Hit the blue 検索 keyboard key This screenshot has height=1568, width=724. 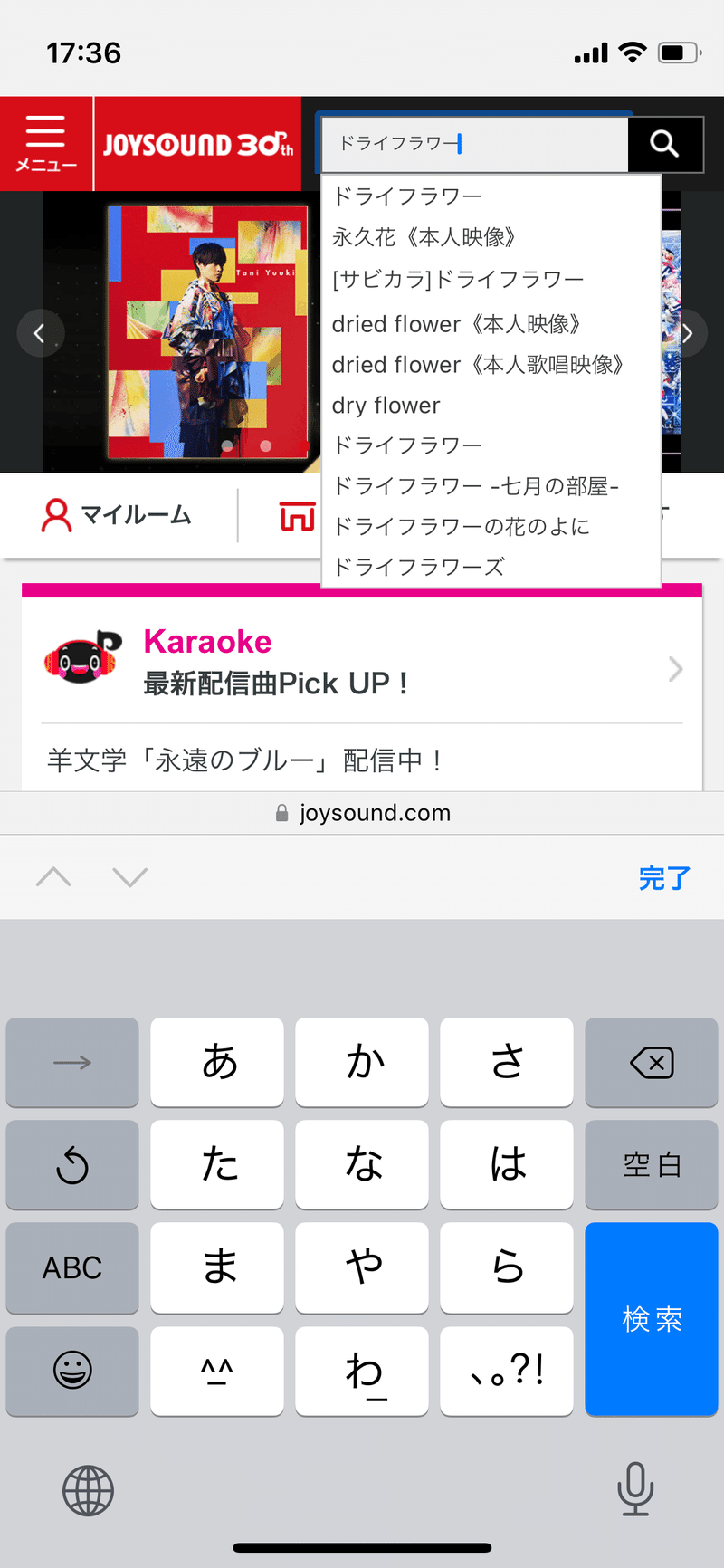652,1319
